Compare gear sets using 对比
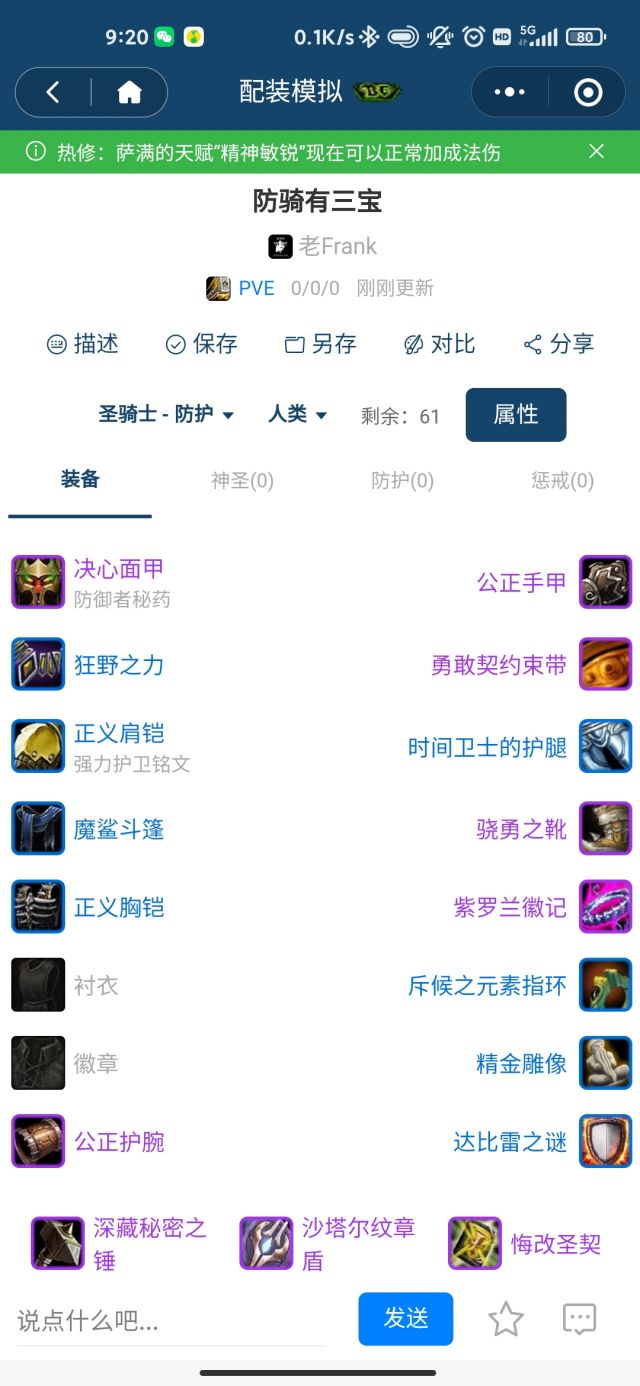The width and height of the screenshot is (640, 1386). coord(439,344)
